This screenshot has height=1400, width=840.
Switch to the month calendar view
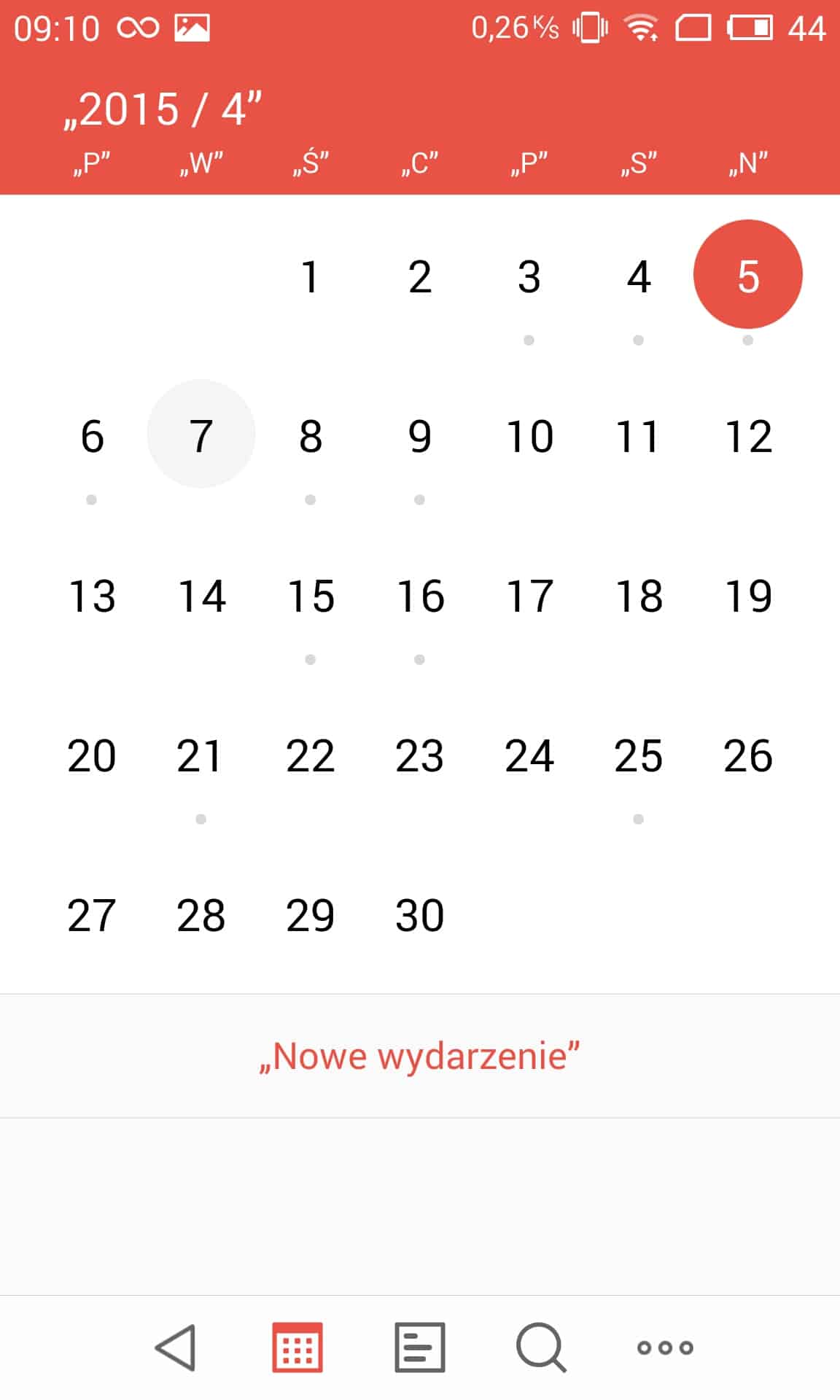(x=297, y=1347)
